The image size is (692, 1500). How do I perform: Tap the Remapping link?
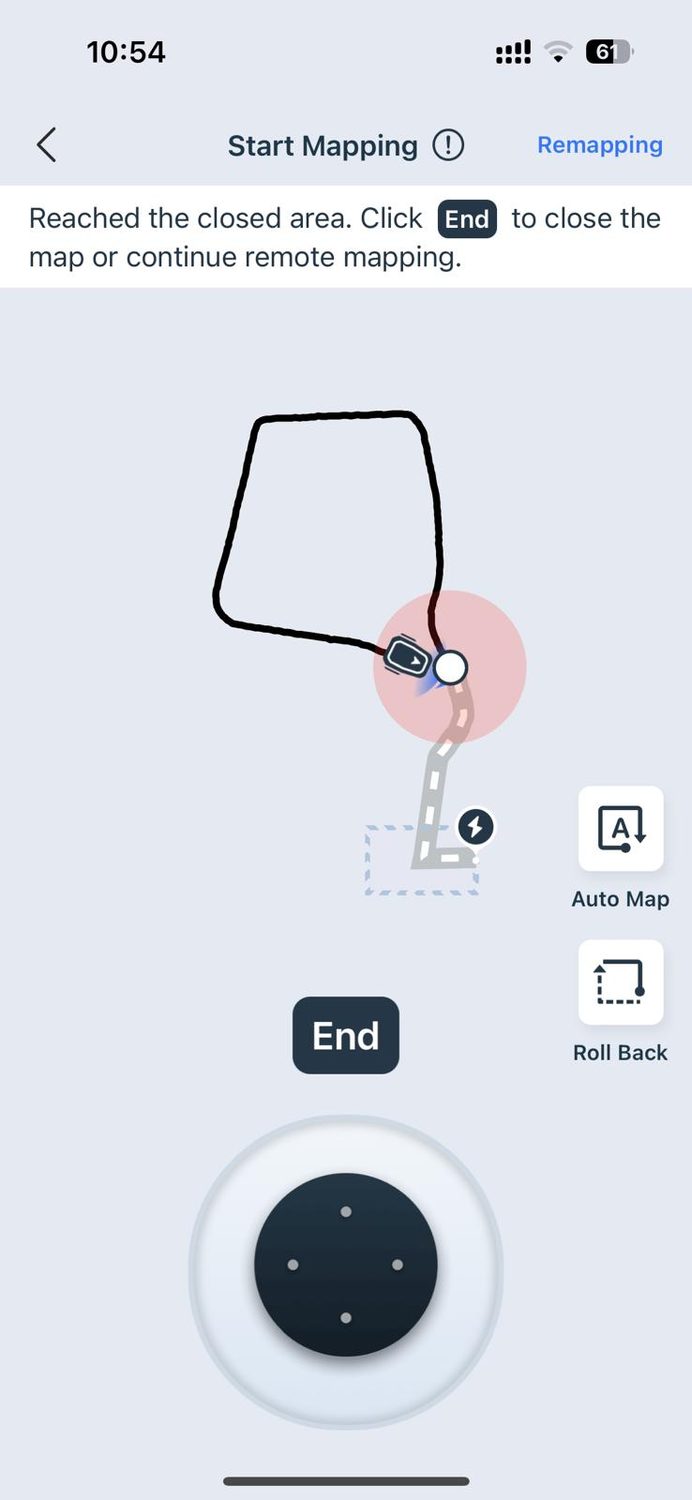click(599, 145)
